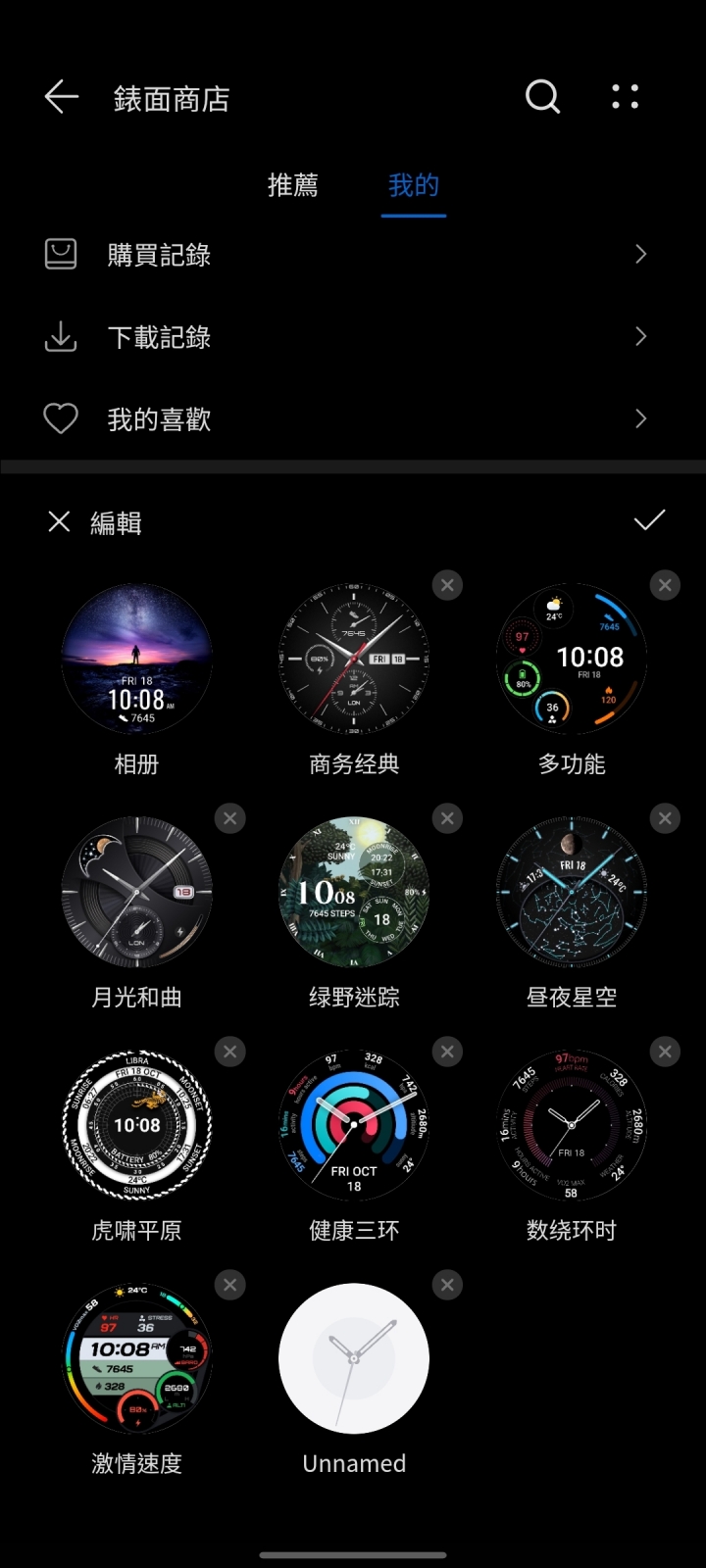Image resolution: width=706 pixels, height=1568 pixels.
Task: Open 購買記錄 purchase records
Action: click(x=353, y=255)
